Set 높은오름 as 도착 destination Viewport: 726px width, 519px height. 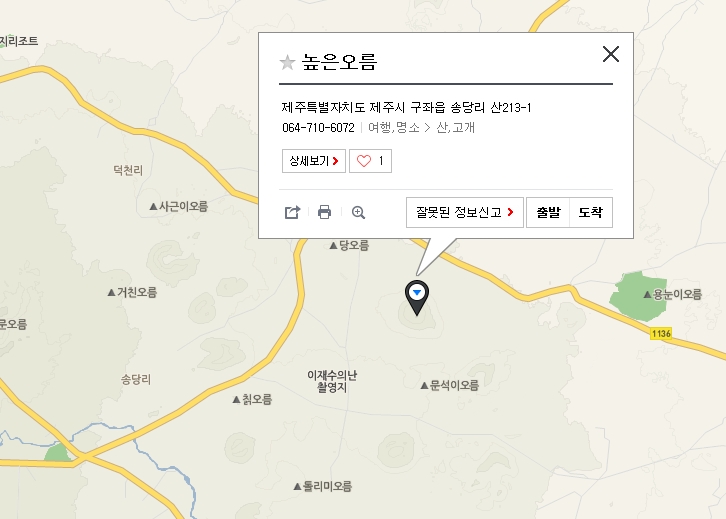pyautogui.click(x=590, y=212)
